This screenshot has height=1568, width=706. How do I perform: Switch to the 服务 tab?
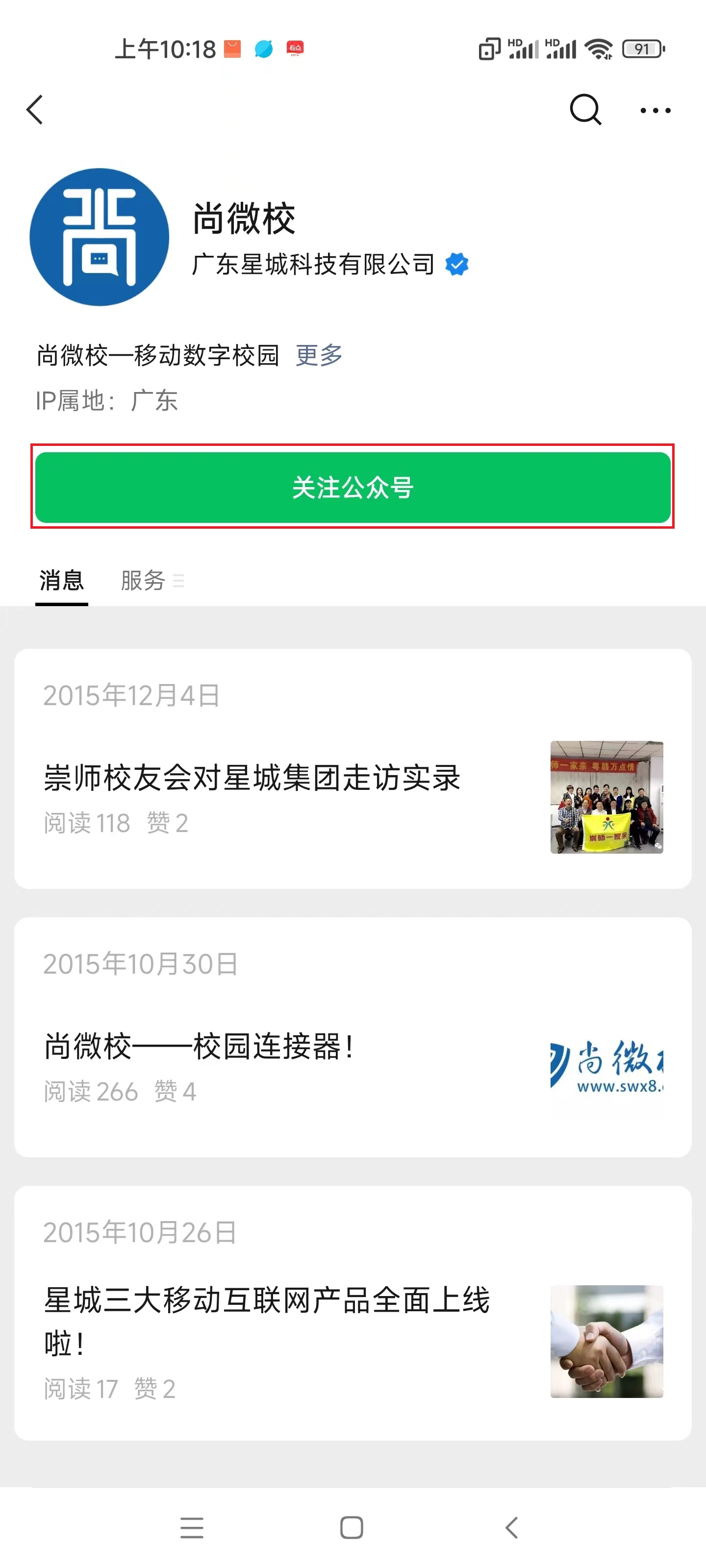144,580
